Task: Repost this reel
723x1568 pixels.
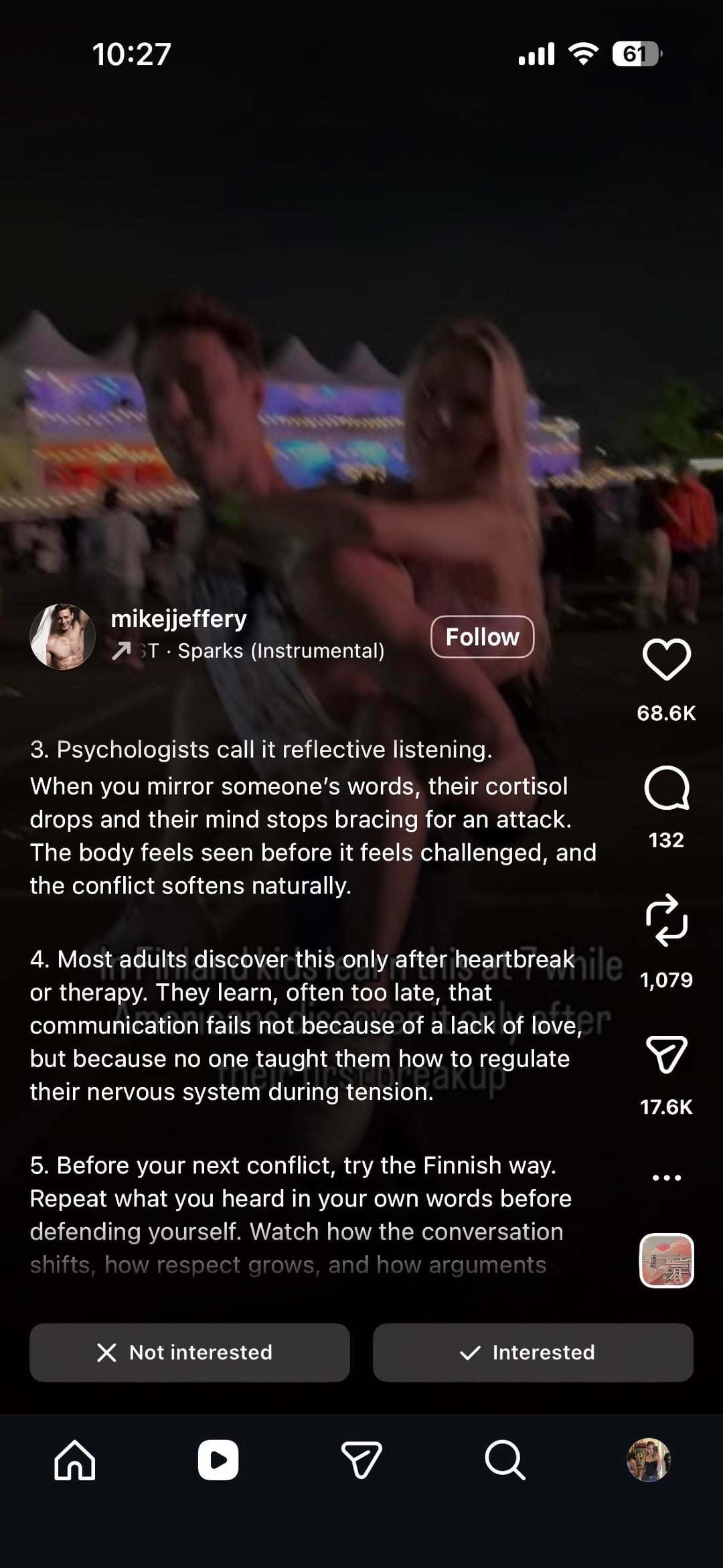Action: (666, 920)
